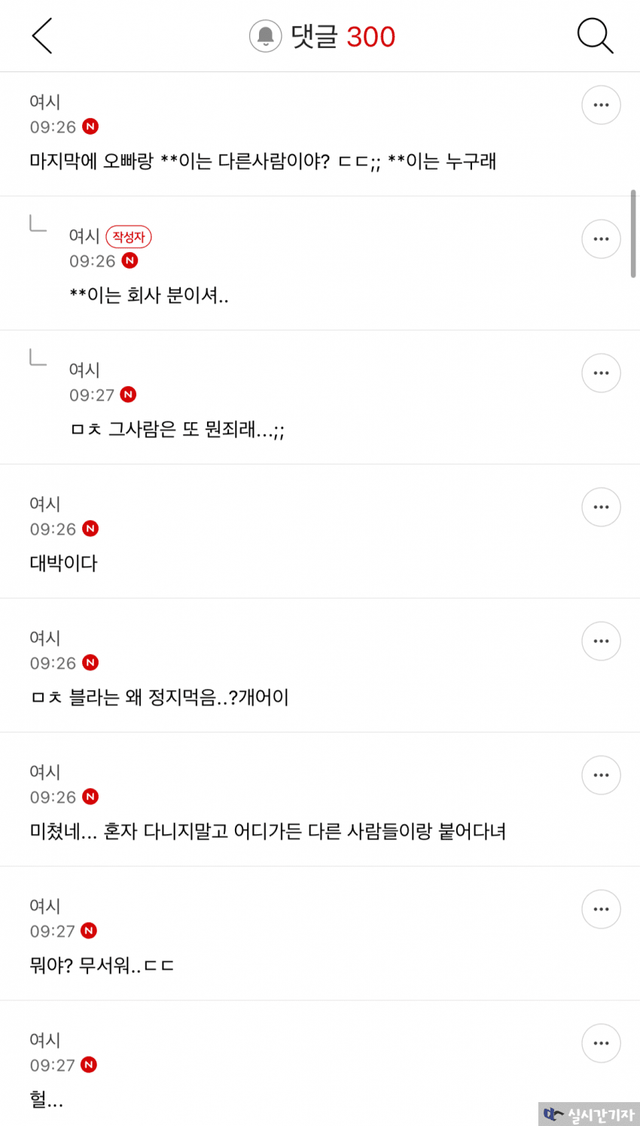Open more options for the '헐...' comment
The width and height of the screenshot is (640, 1126).
(601, 1042)
